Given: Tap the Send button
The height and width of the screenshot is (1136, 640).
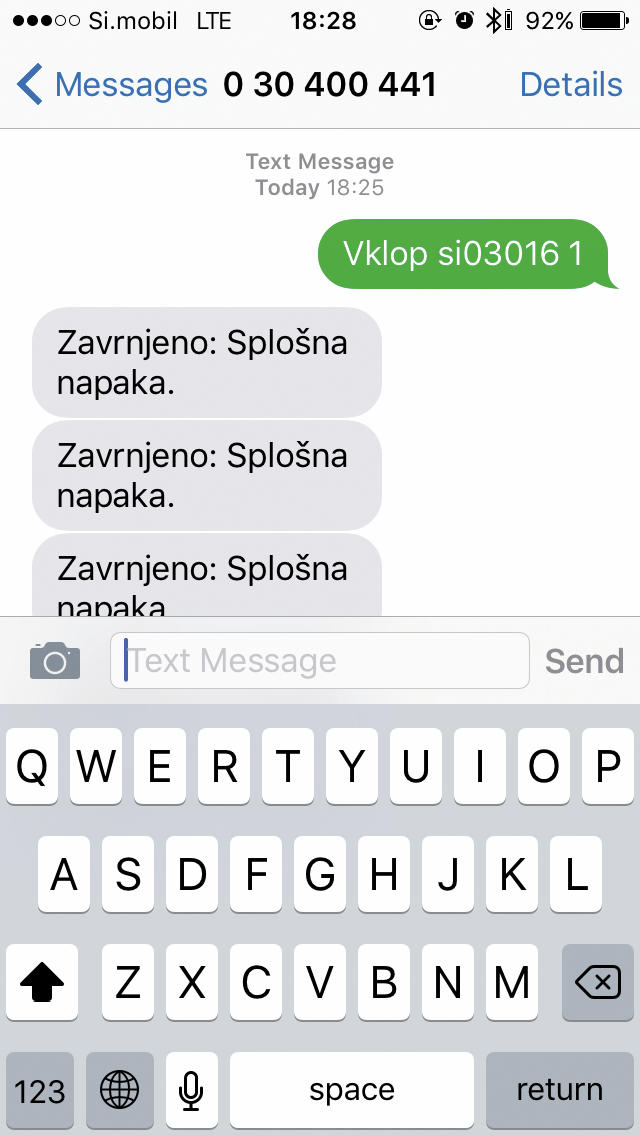Looking at the screenshot, I should click(x=584, y=661).
